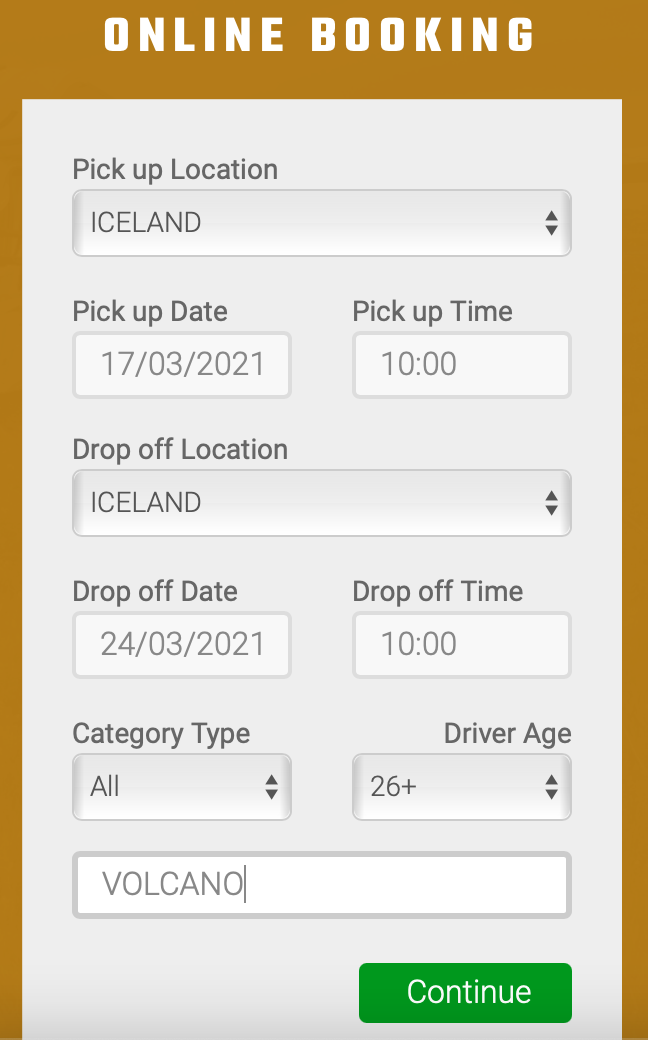648x1040 pixels.
Task: Tap the Drop off Time field
Action: 462,645
